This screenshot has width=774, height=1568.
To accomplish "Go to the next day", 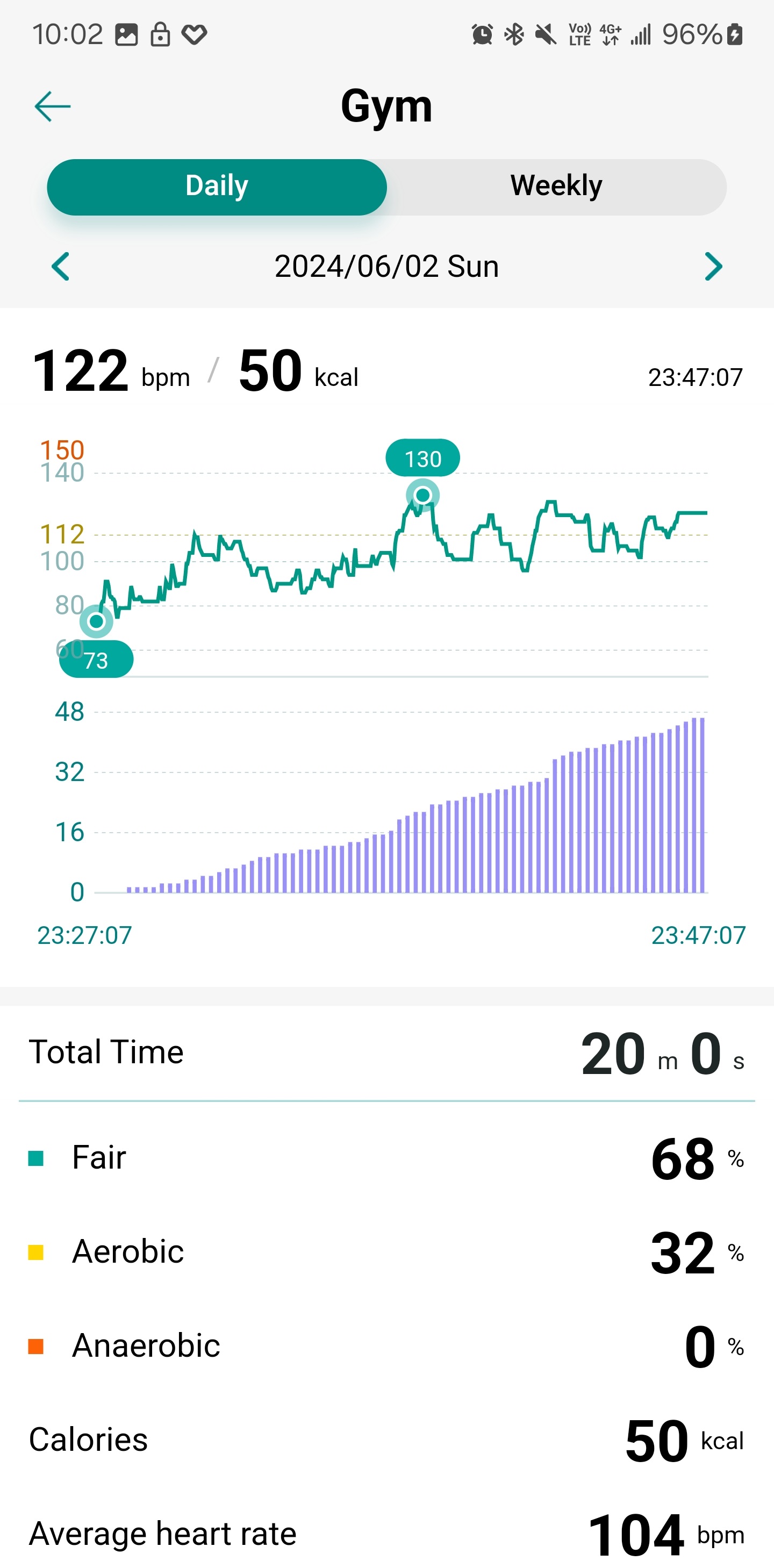I will click(713, 267).
